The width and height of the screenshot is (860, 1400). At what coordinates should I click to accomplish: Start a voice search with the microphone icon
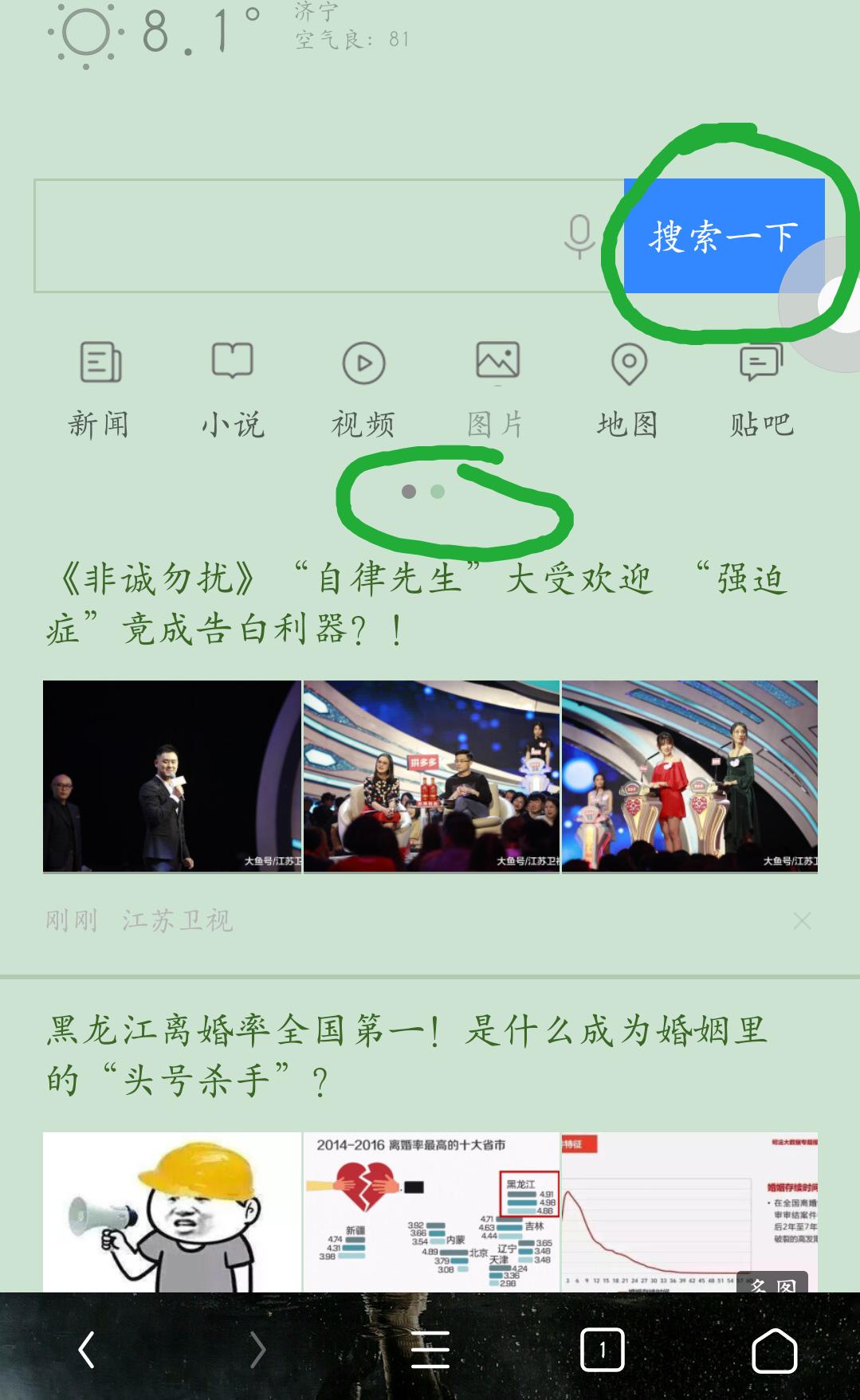tap(579, 237)
